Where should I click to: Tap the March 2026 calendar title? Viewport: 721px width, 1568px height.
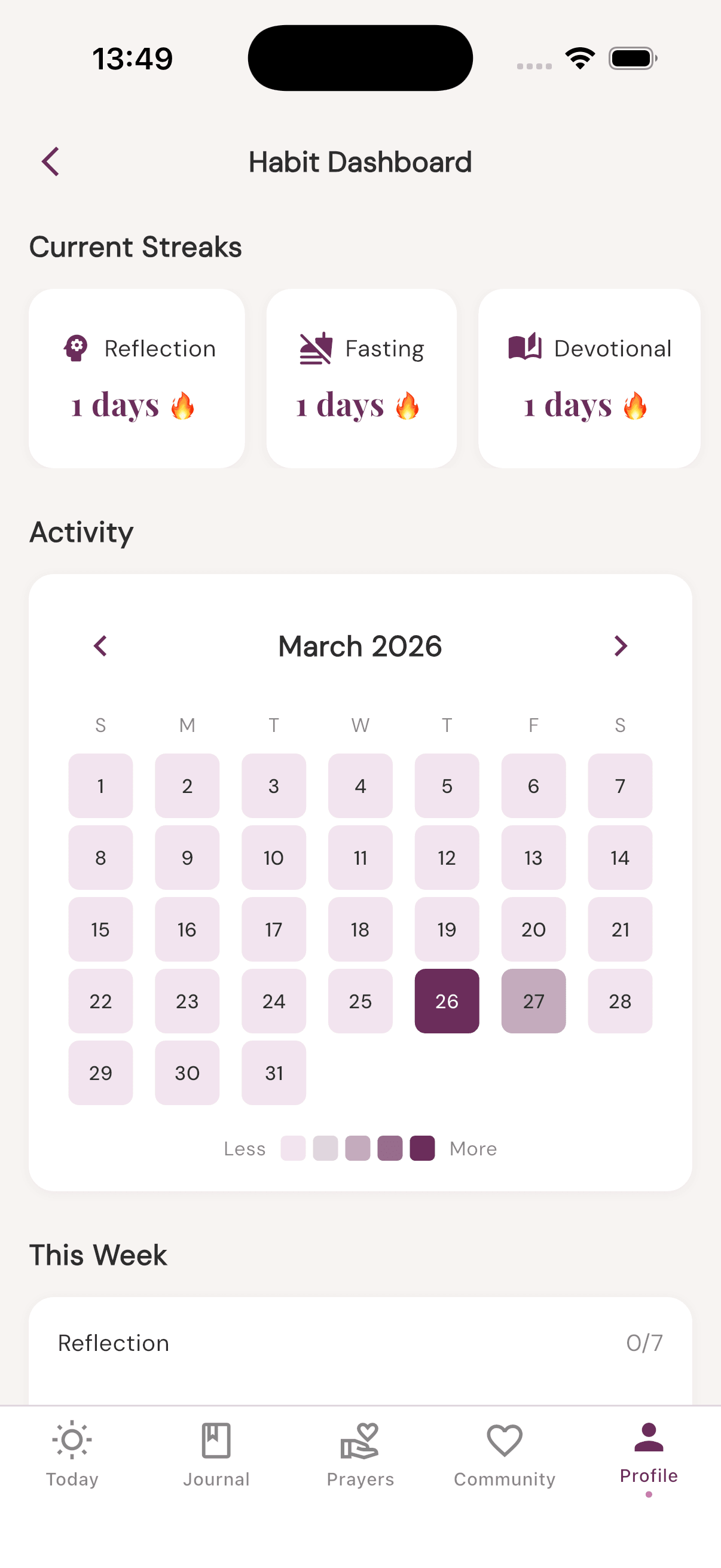[359, 646]
